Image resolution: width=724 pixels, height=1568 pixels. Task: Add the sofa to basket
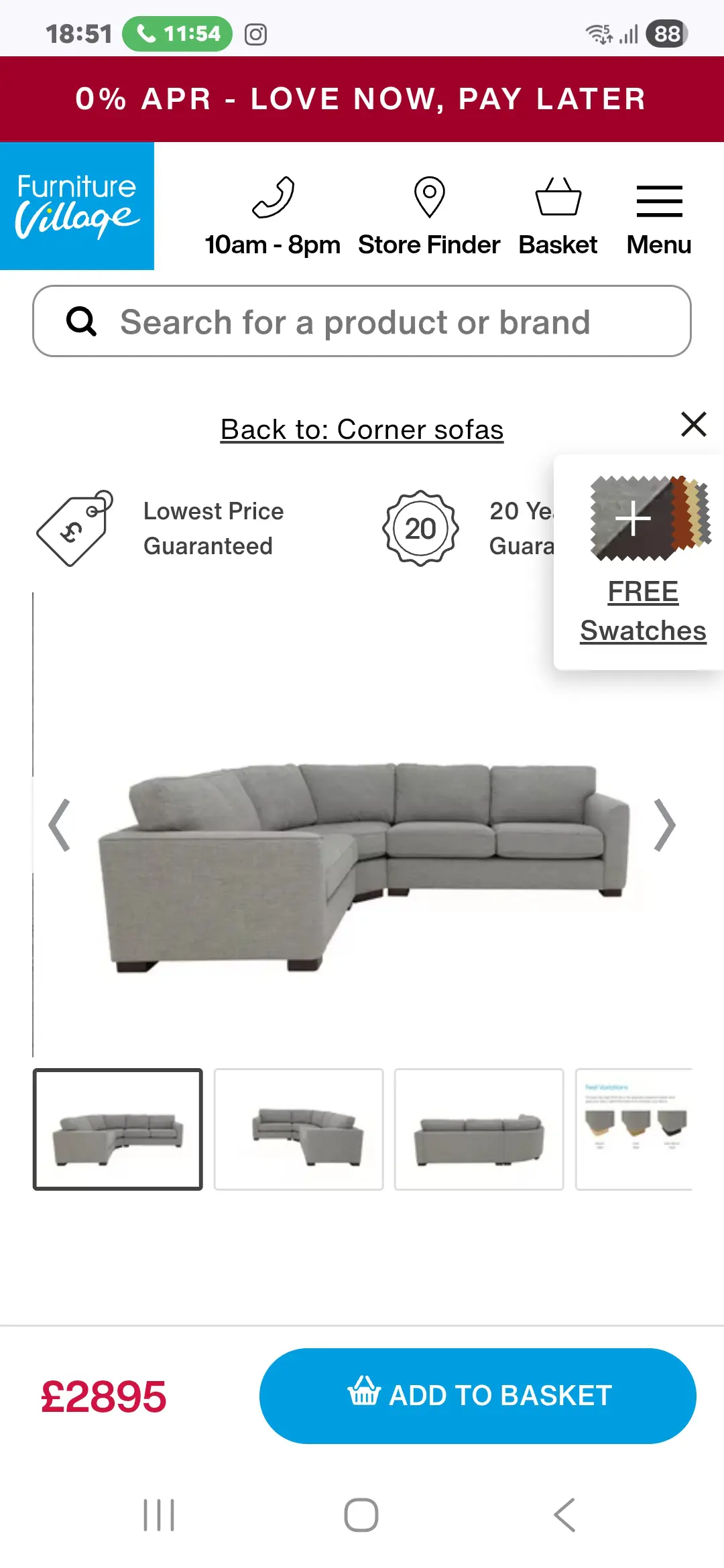[477, 1396]
